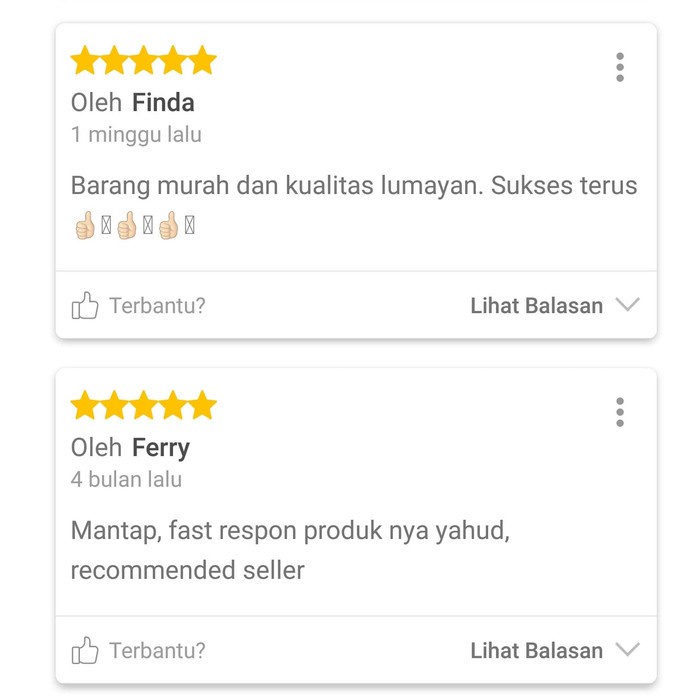This screenshot has width=700, height=700.
Task: Open the three-dot menu on Ferry's review
Action: point(620,412)
